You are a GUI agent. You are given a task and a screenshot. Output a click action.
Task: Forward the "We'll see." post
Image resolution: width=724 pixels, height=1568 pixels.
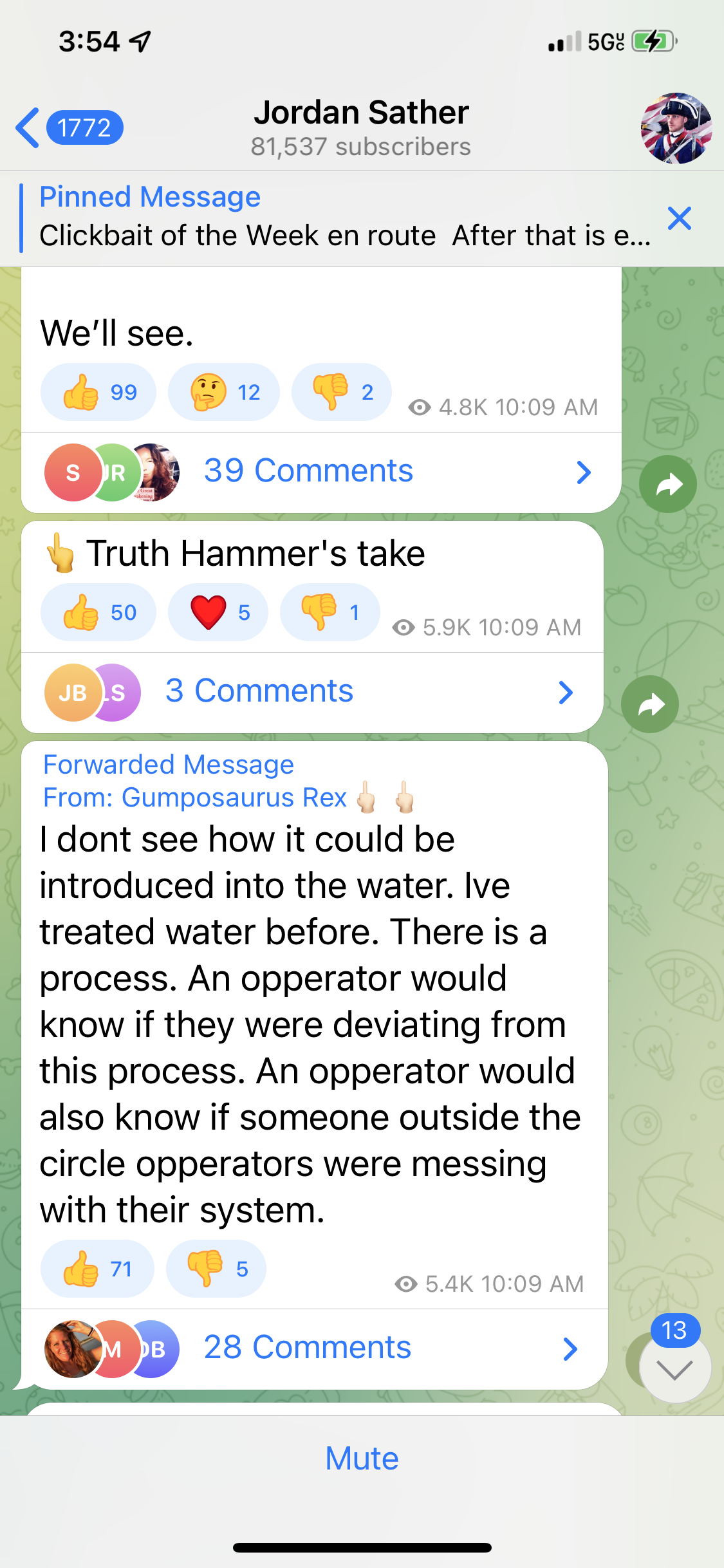coord(667,484)
